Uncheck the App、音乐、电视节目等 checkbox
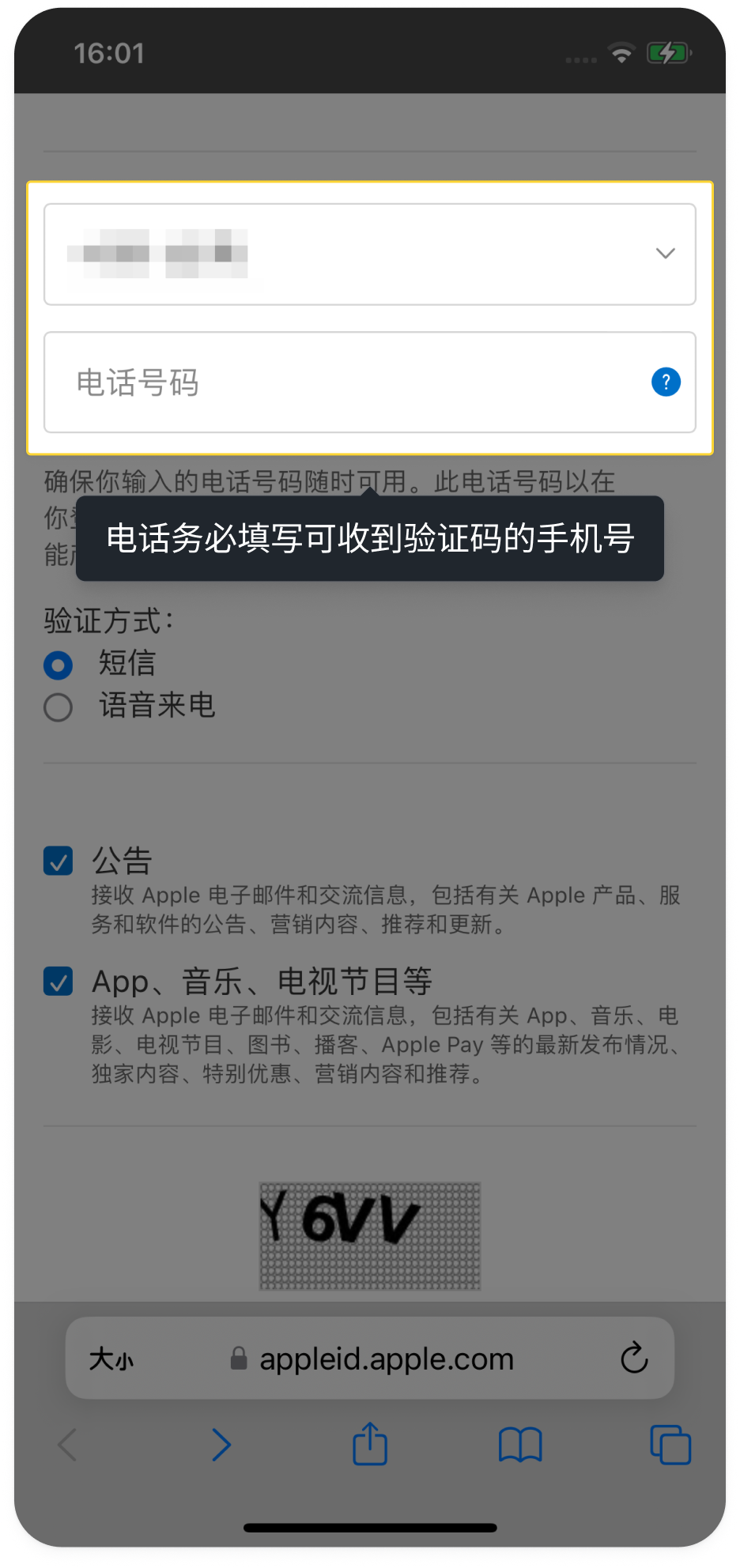740x1568 pixels. pos(58,982)
